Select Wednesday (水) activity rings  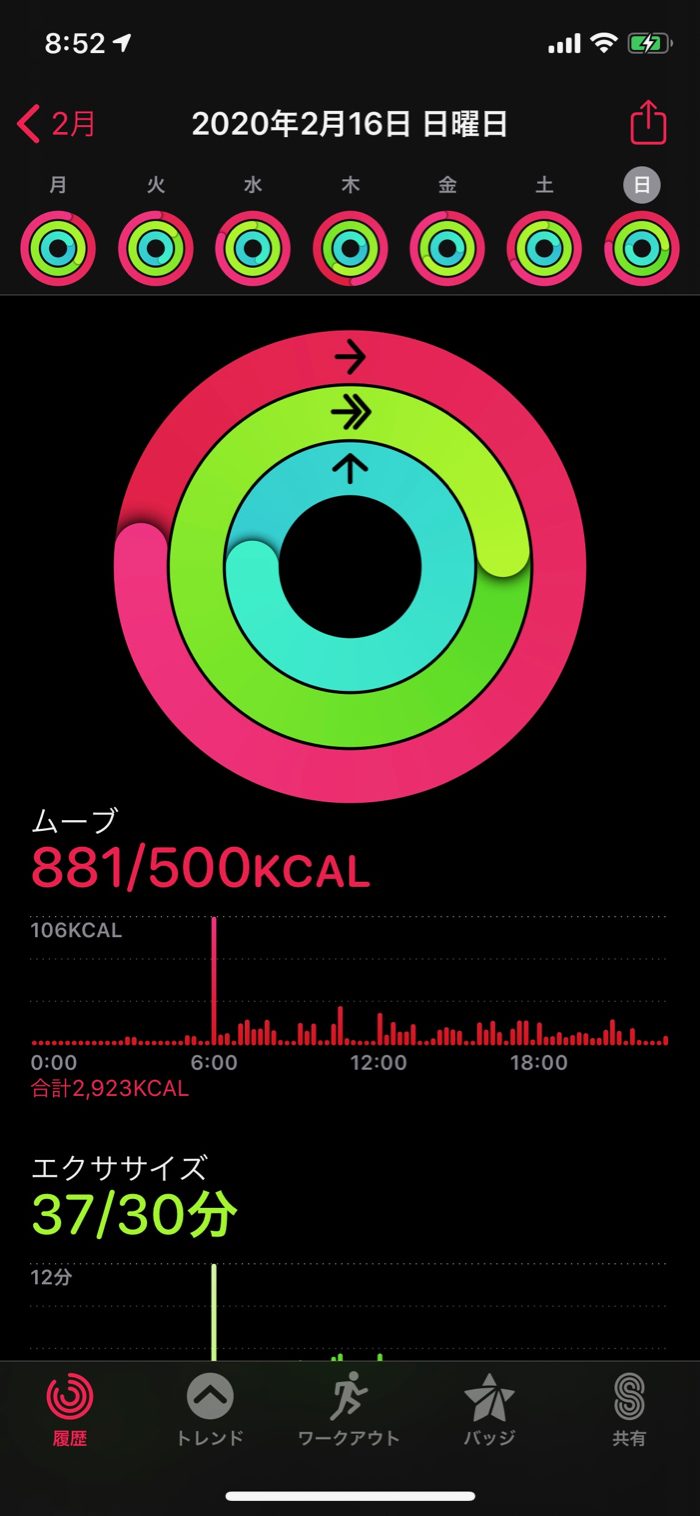point(253,249)
